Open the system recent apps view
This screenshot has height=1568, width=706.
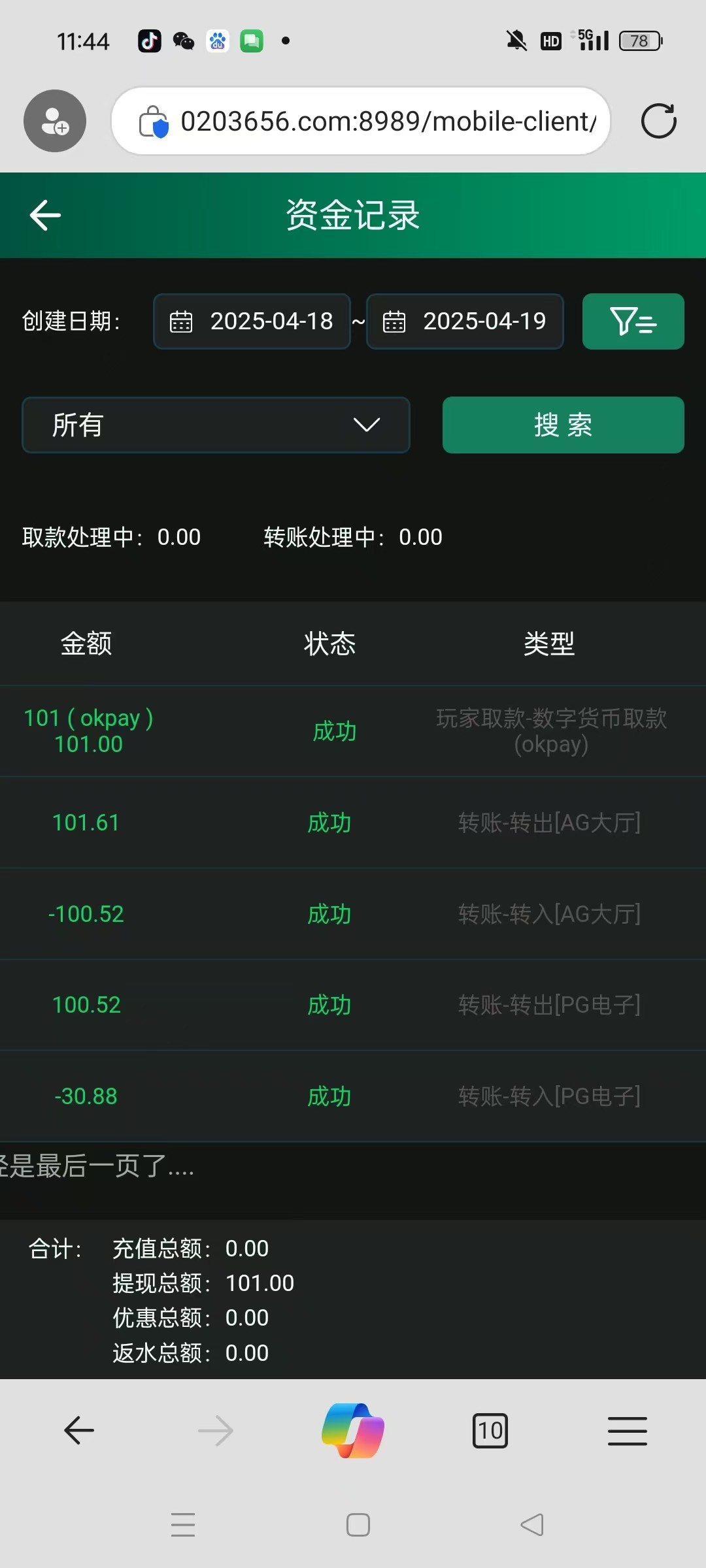click(183, 1525)
